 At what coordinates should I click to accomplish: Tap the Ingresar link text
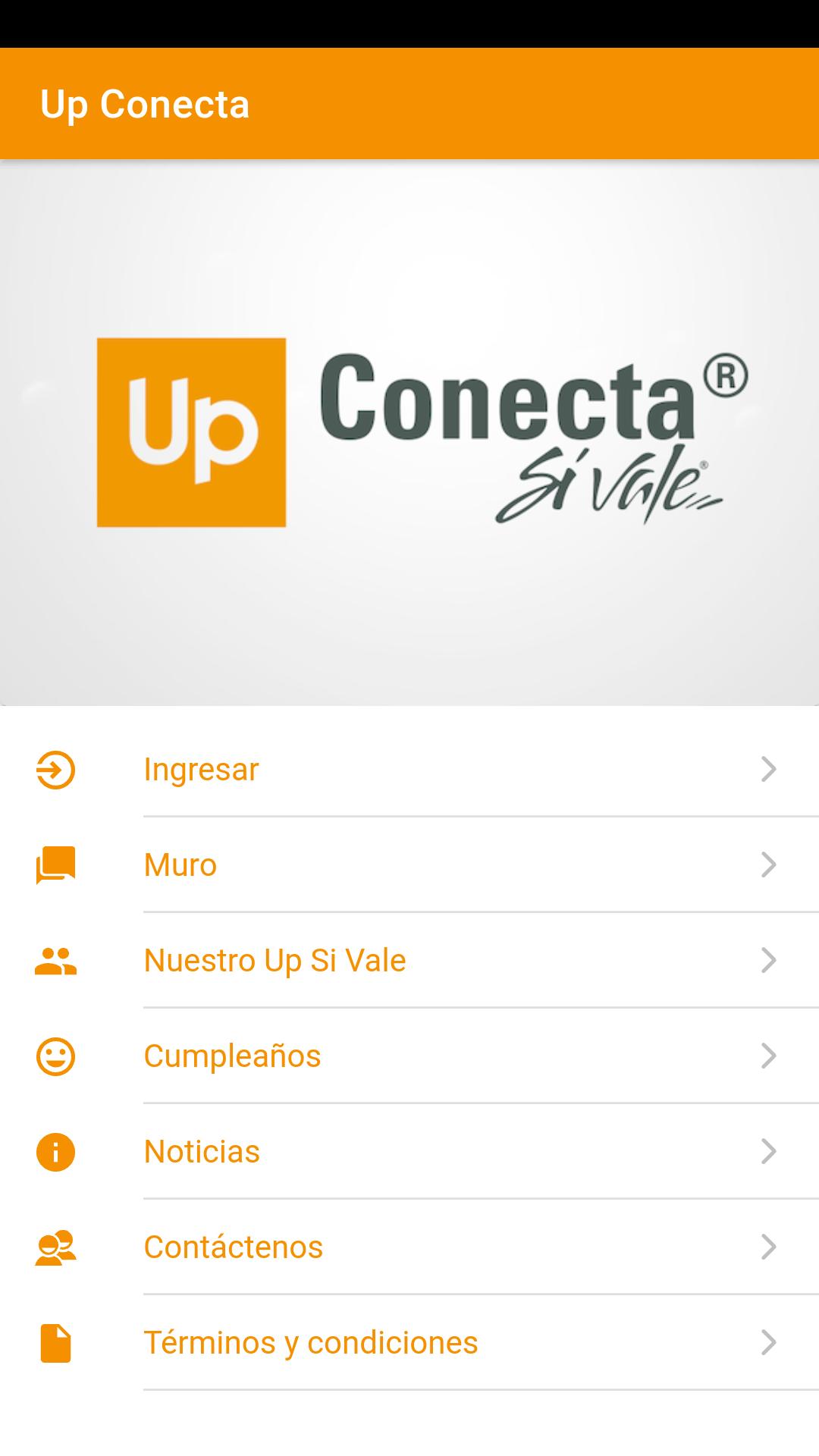tap(201, 769)
